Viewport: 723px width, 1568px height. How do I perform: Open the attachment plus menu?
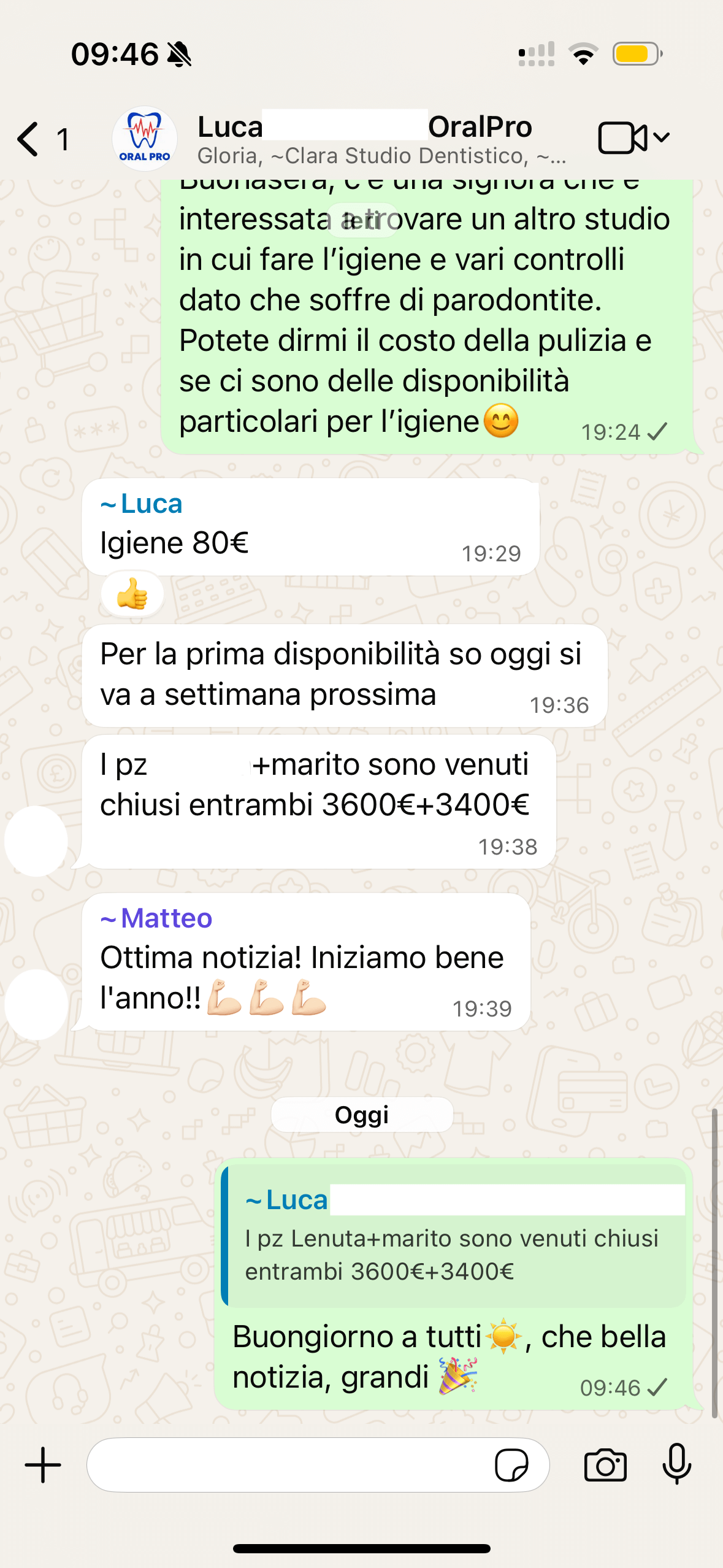(x=43, y=1465)
